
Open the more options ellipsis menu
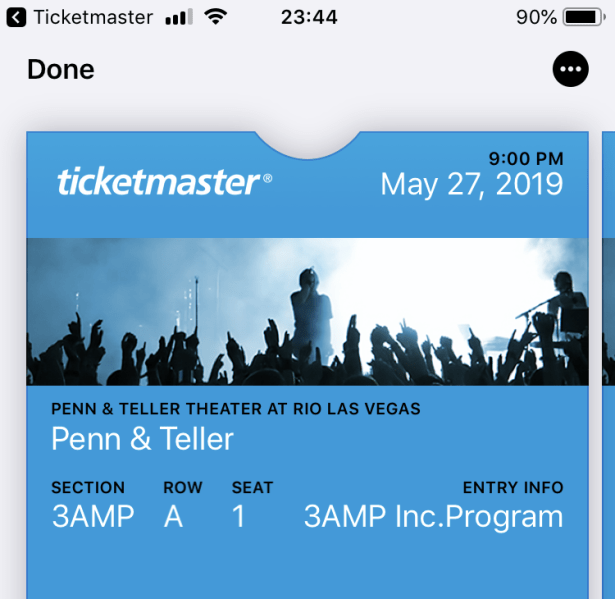click(571, 69)
